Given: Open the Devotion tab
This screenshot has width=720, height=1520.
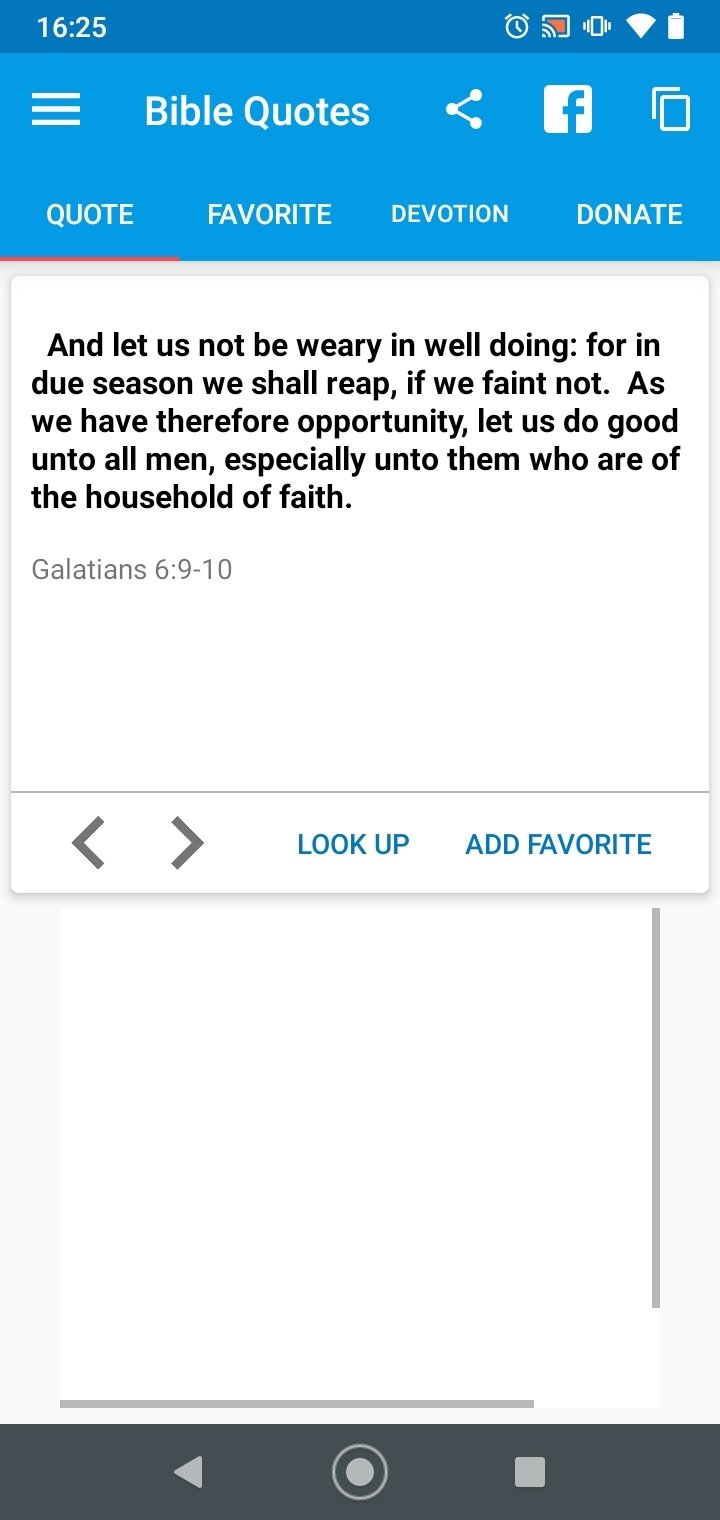Looking at the screenshot, I should 450,214.
